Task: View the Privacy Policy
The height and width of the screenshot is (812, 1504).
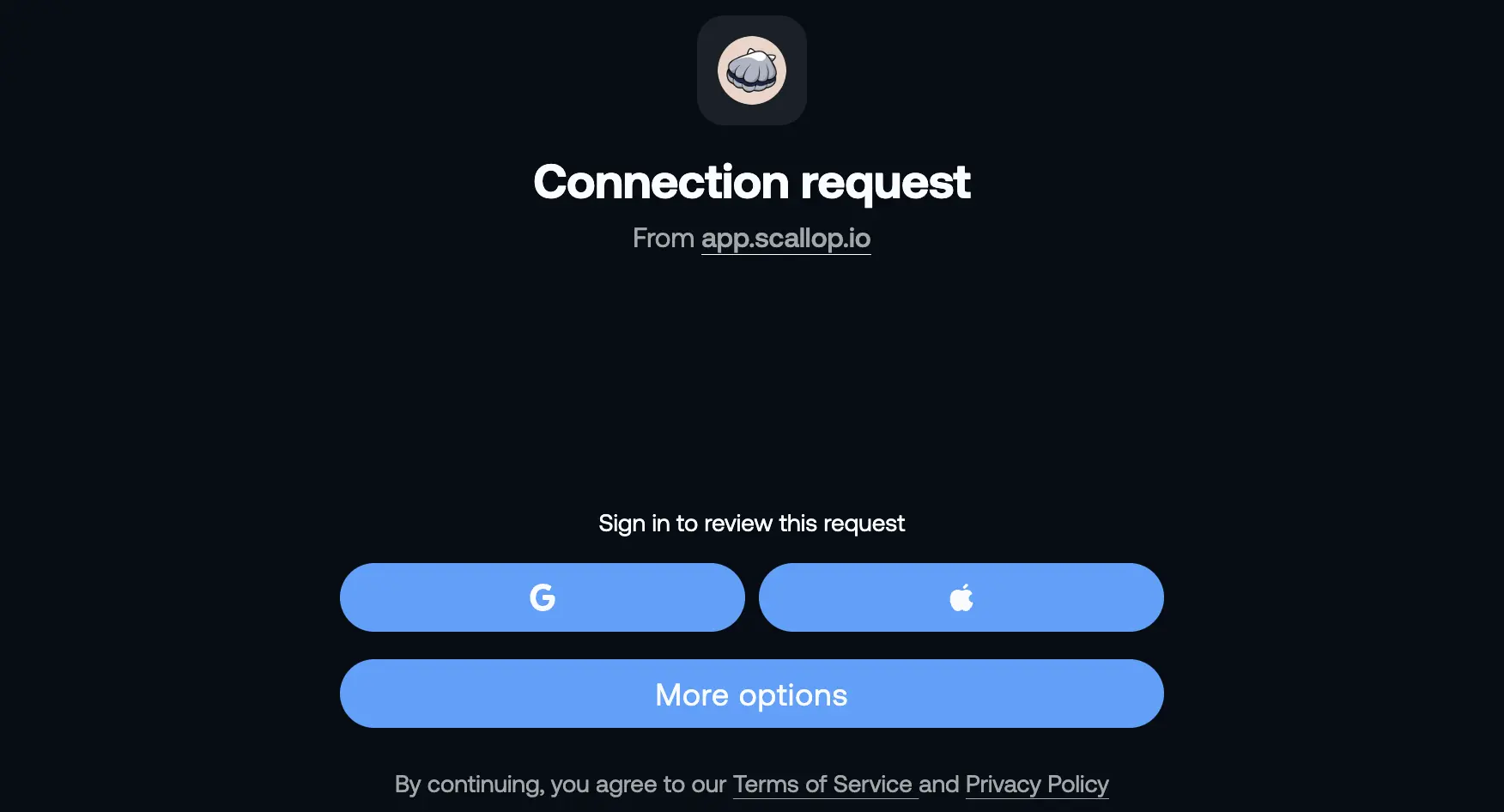Action: [x=1036, y=785]
